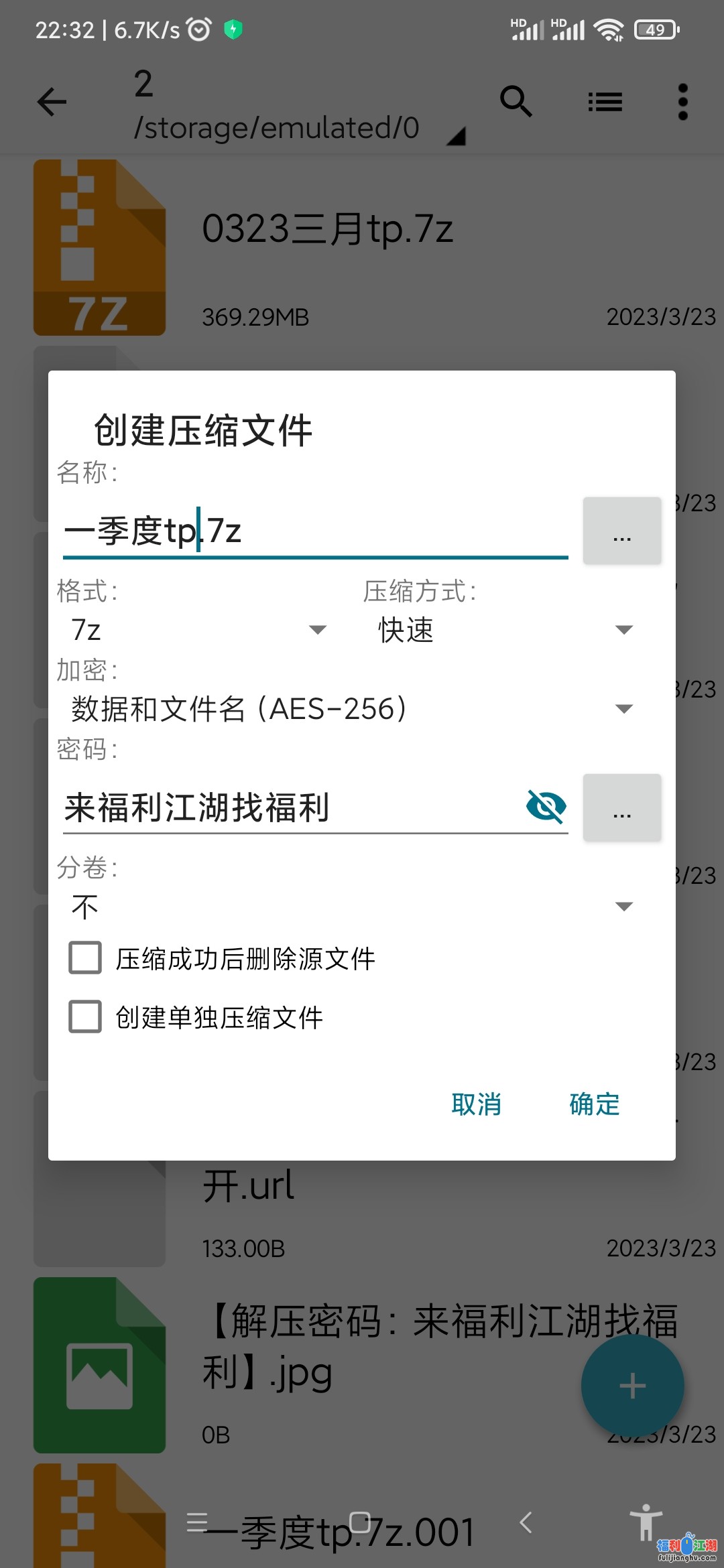This screenshot has height=1568, width=724.
Task: Cancel with 取消
Action: click(476, 1104)
